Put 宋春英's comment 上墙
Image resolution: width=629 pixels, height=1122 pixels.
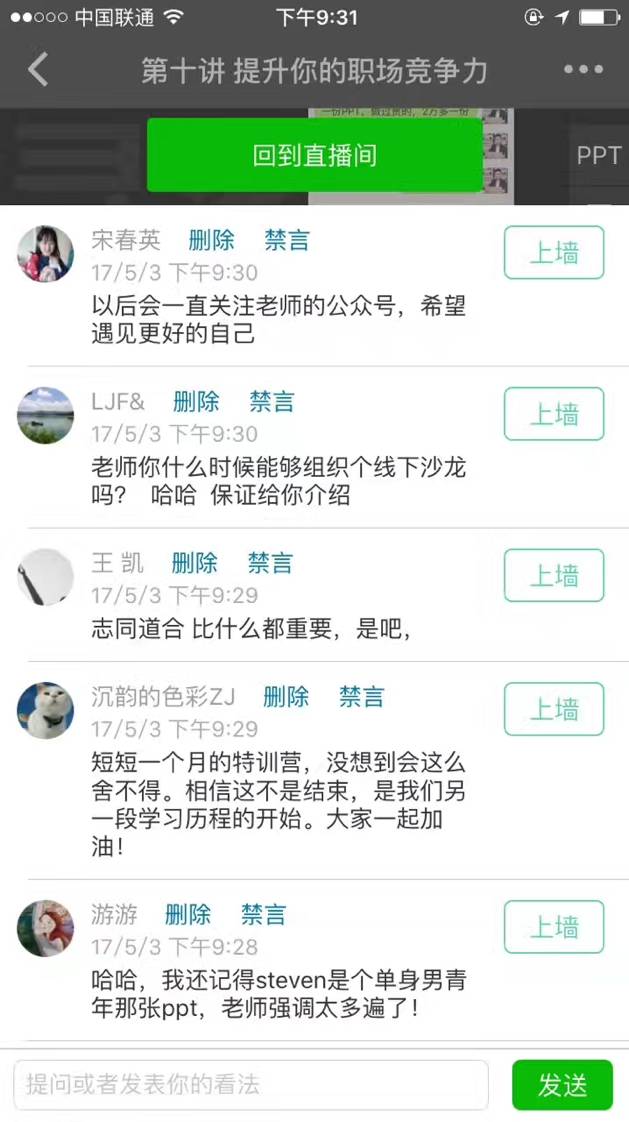[x=554, y=252]
